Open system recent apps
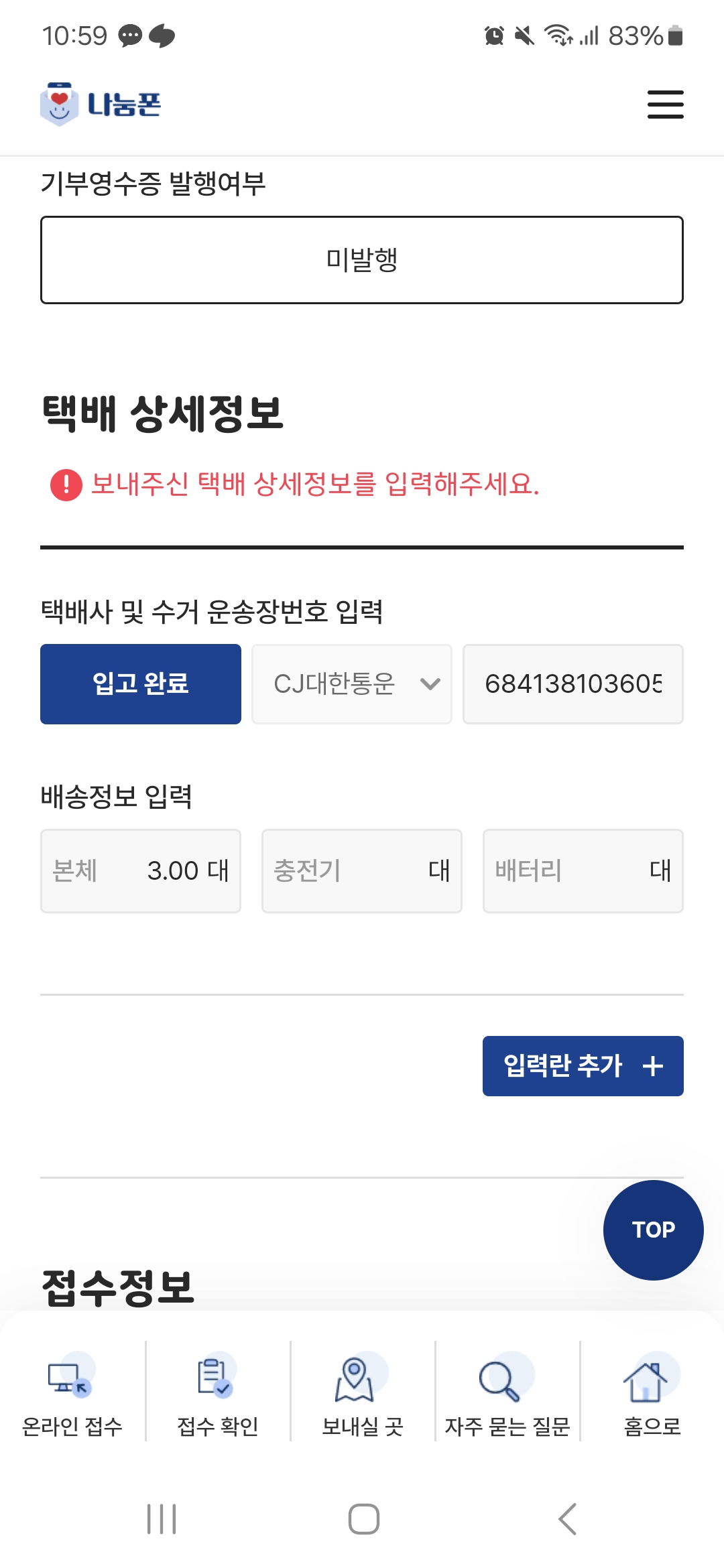Screen dimensions: 724x1568 (x=162, y=1518)
